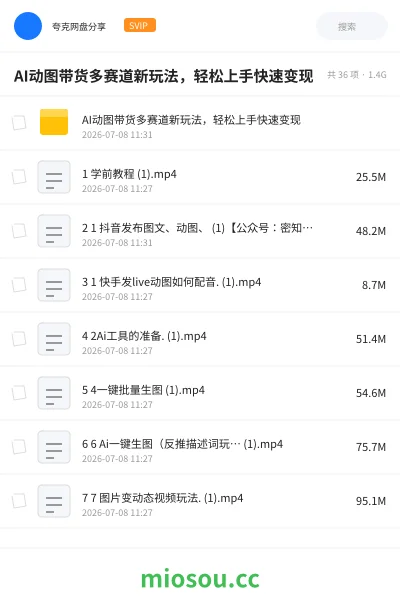Select the checkbox for 6 6 Ai一键生图
The width and height of the screenshot is (400, 600).
[19, 447]
